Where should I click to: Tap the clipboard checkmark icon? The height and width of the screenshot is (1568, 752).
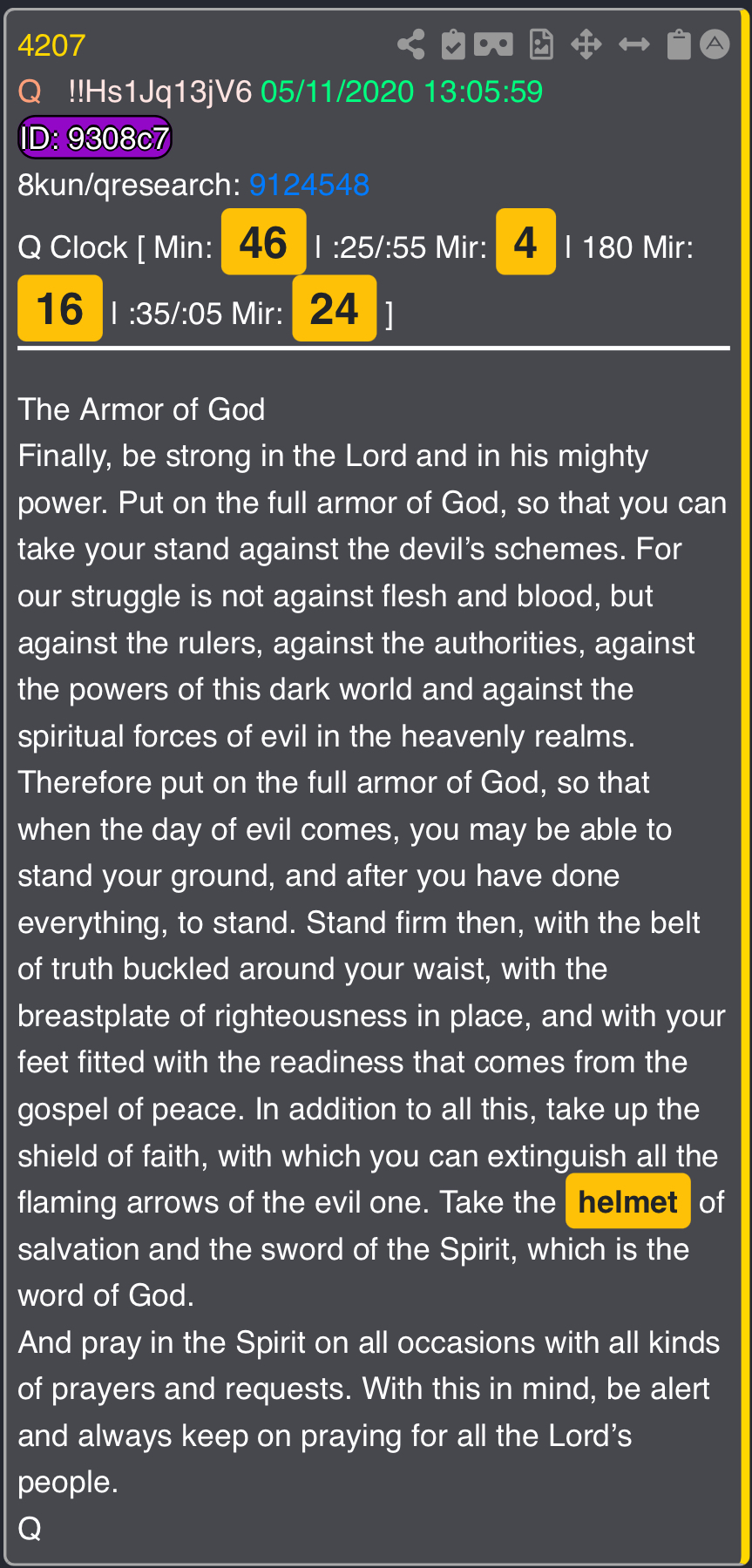click(x=453, y=44)
